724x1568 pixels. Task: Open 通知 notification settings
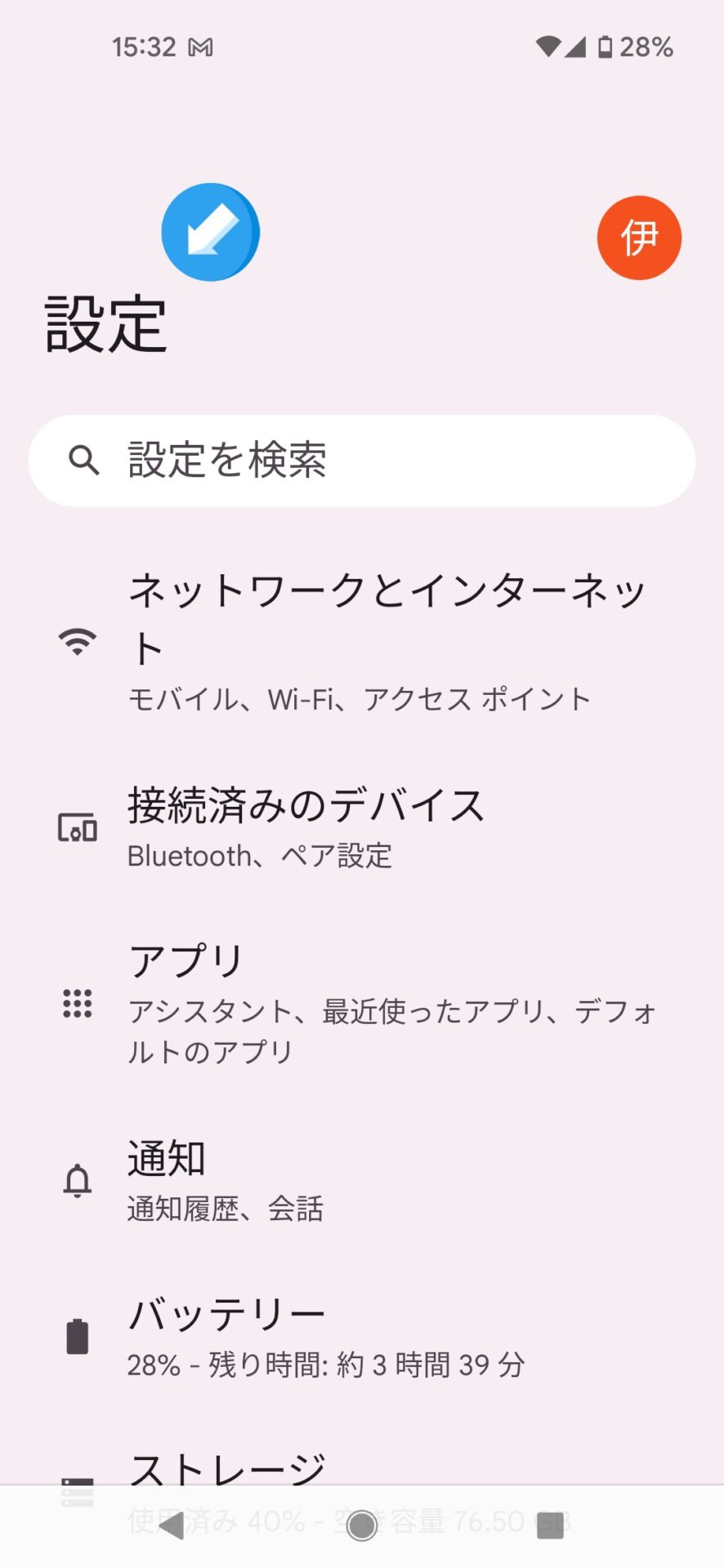362,1181
